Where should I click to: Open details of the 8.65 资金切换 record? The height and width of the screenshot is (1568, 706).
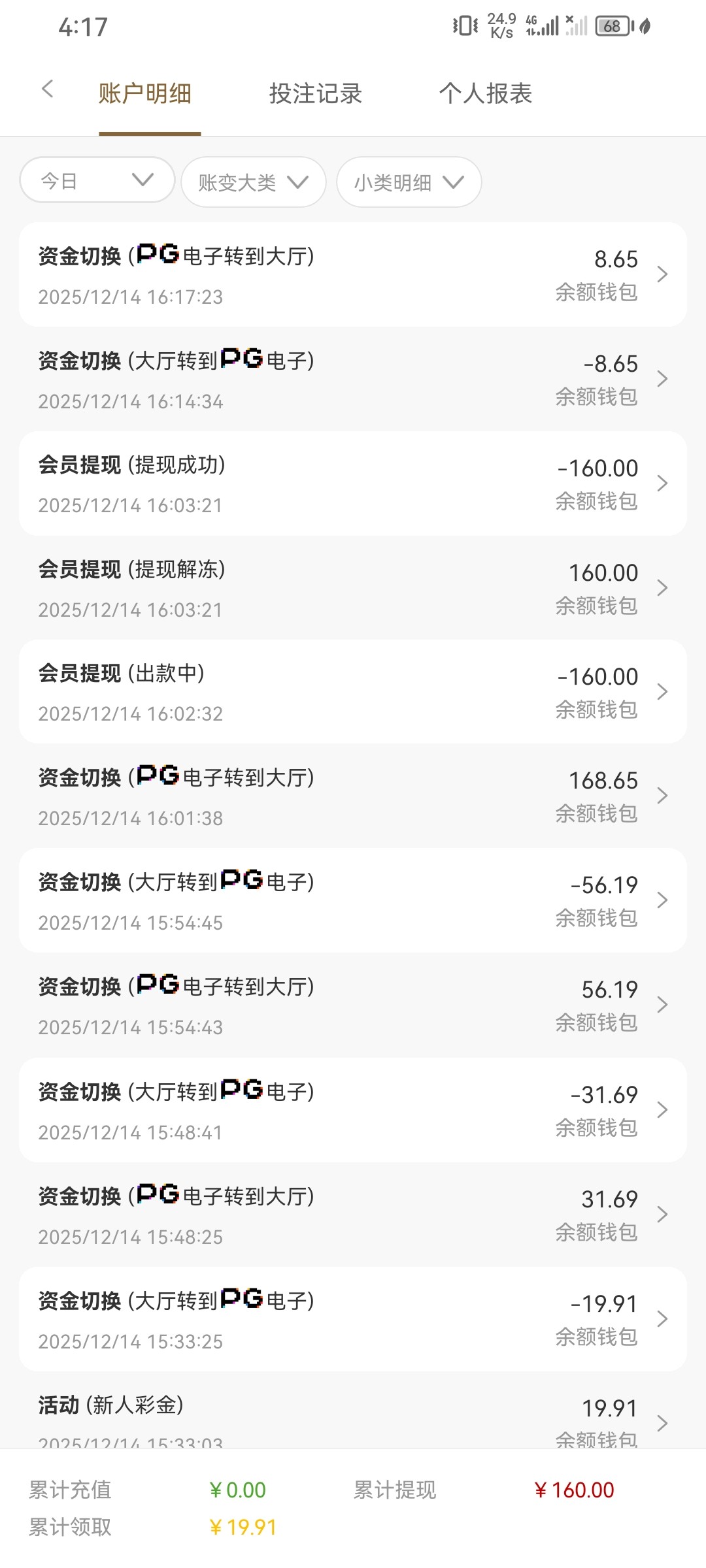(353, 274)
